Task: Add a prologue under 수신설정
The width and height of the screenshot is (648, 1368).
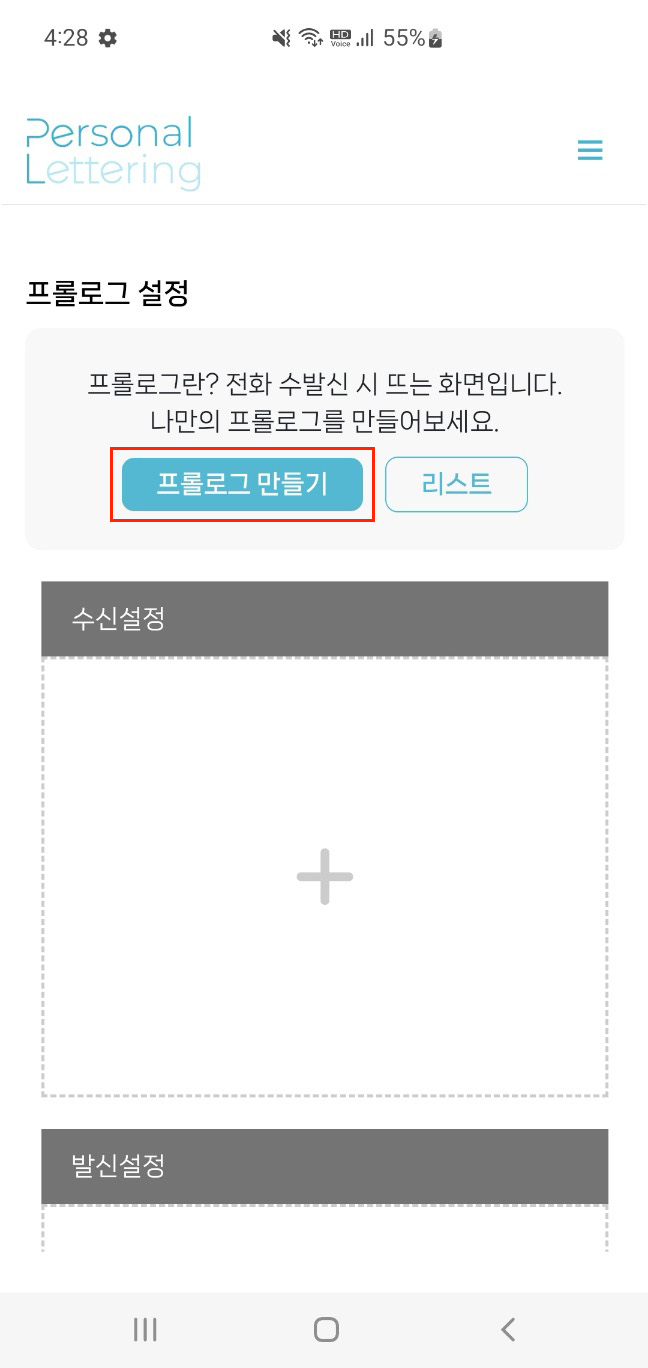Action: point(325,877)
